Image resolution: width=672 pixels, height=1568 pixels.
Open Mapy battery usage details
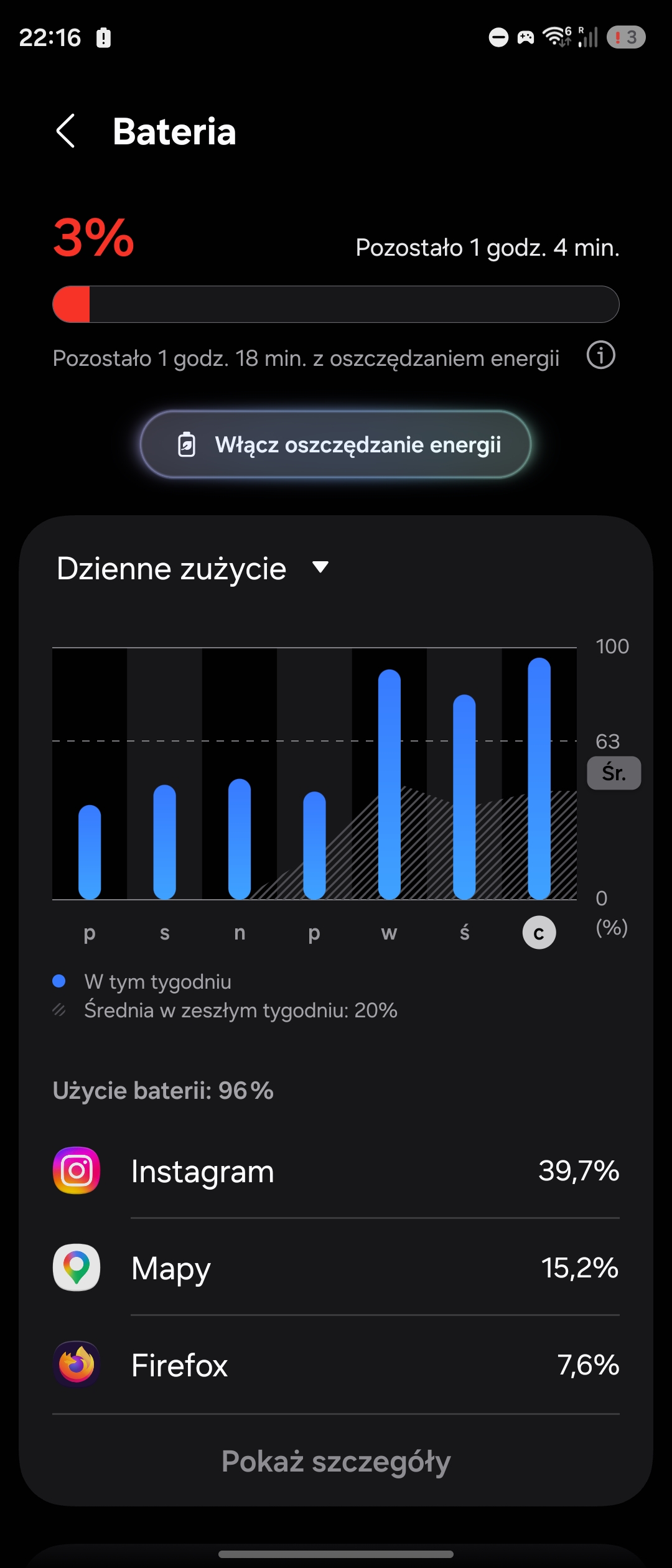(336, 1267)
